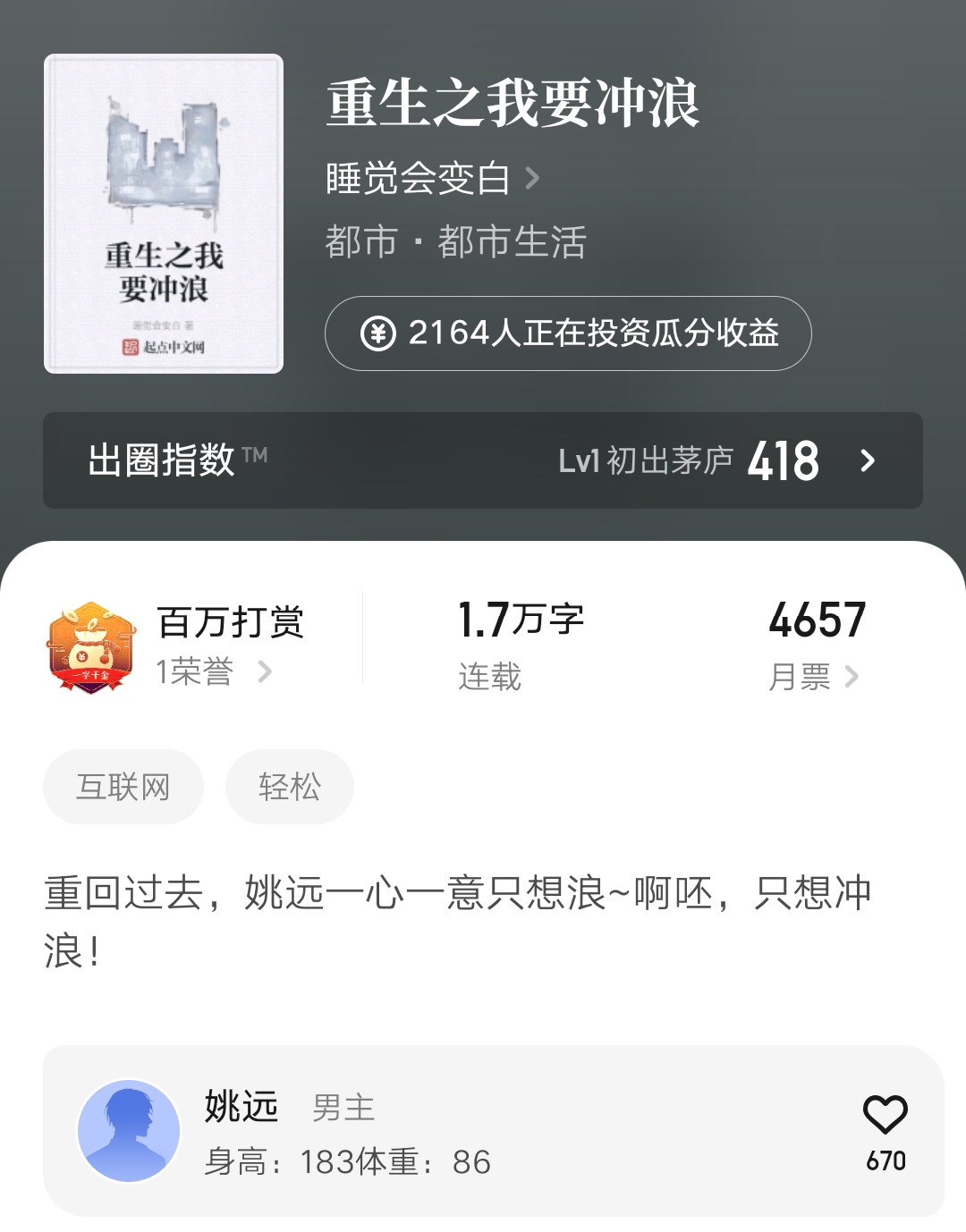Click author name 睡觉会变白
Image resolution: width=966 pixels, height=1232 pixels.
(415, 177)
